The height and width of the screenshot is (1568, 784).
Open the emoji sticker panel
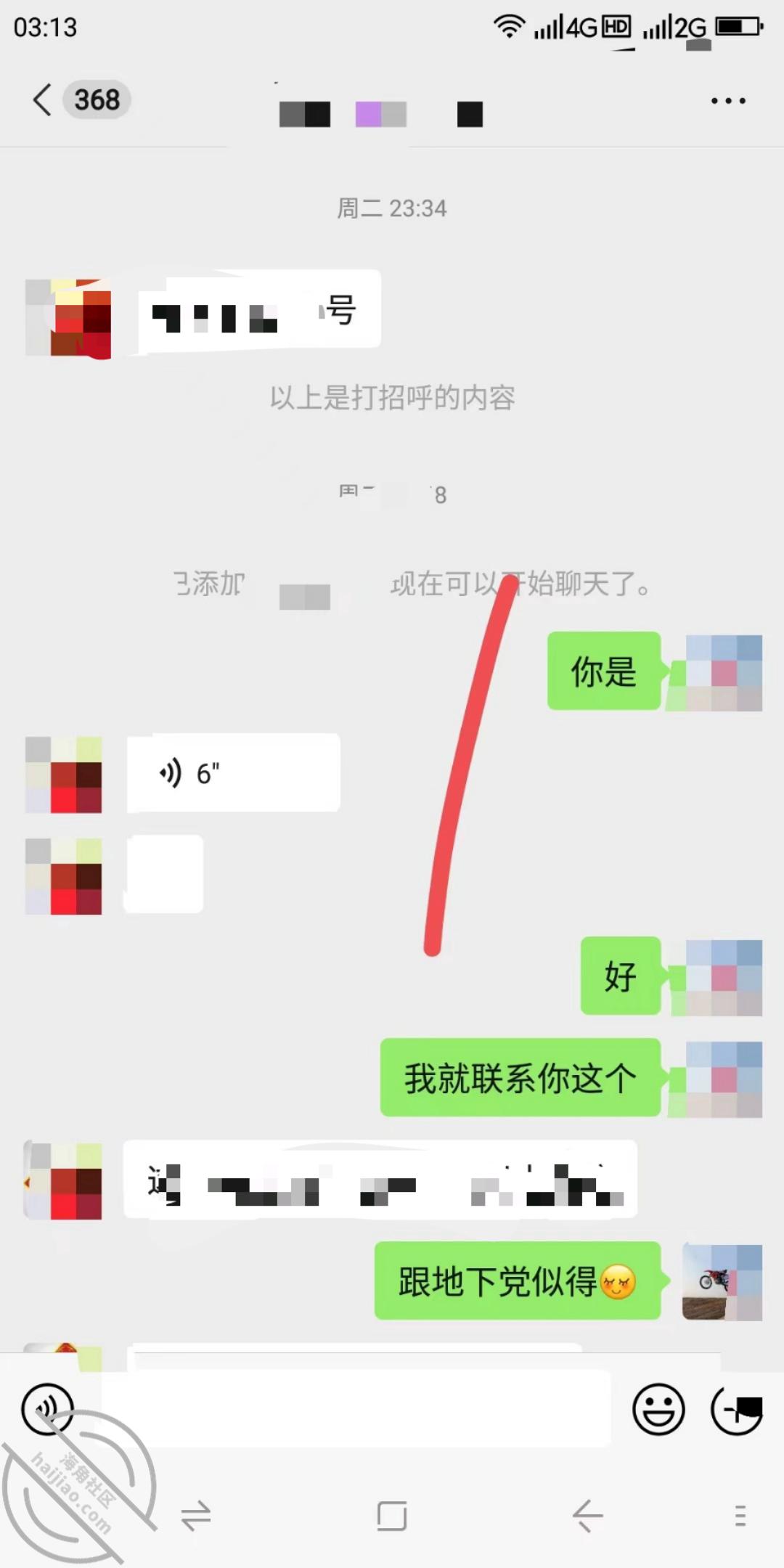[658, 1409]
